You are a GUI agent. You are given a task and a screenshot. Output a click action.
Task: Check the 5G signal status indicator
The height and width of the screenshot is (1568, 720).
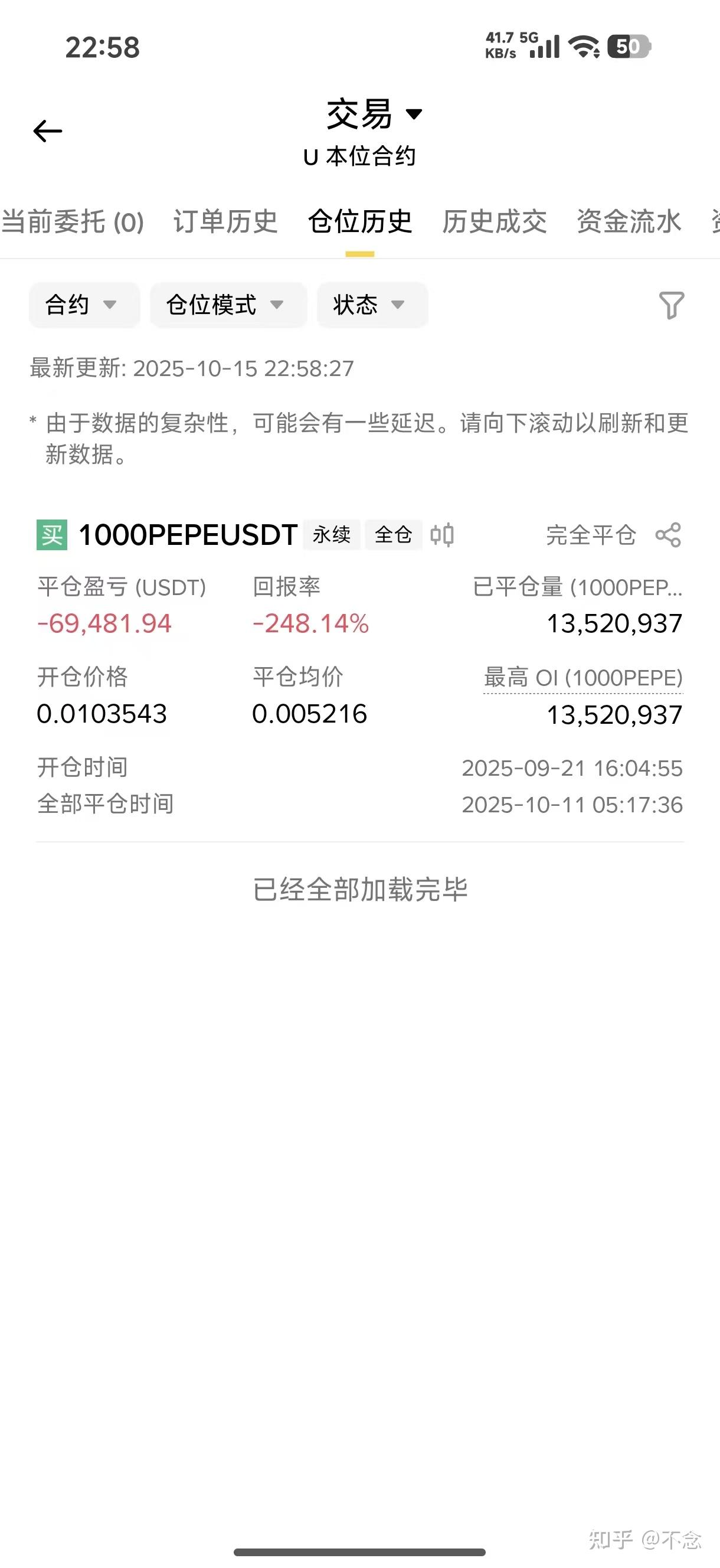pos(545,45)
